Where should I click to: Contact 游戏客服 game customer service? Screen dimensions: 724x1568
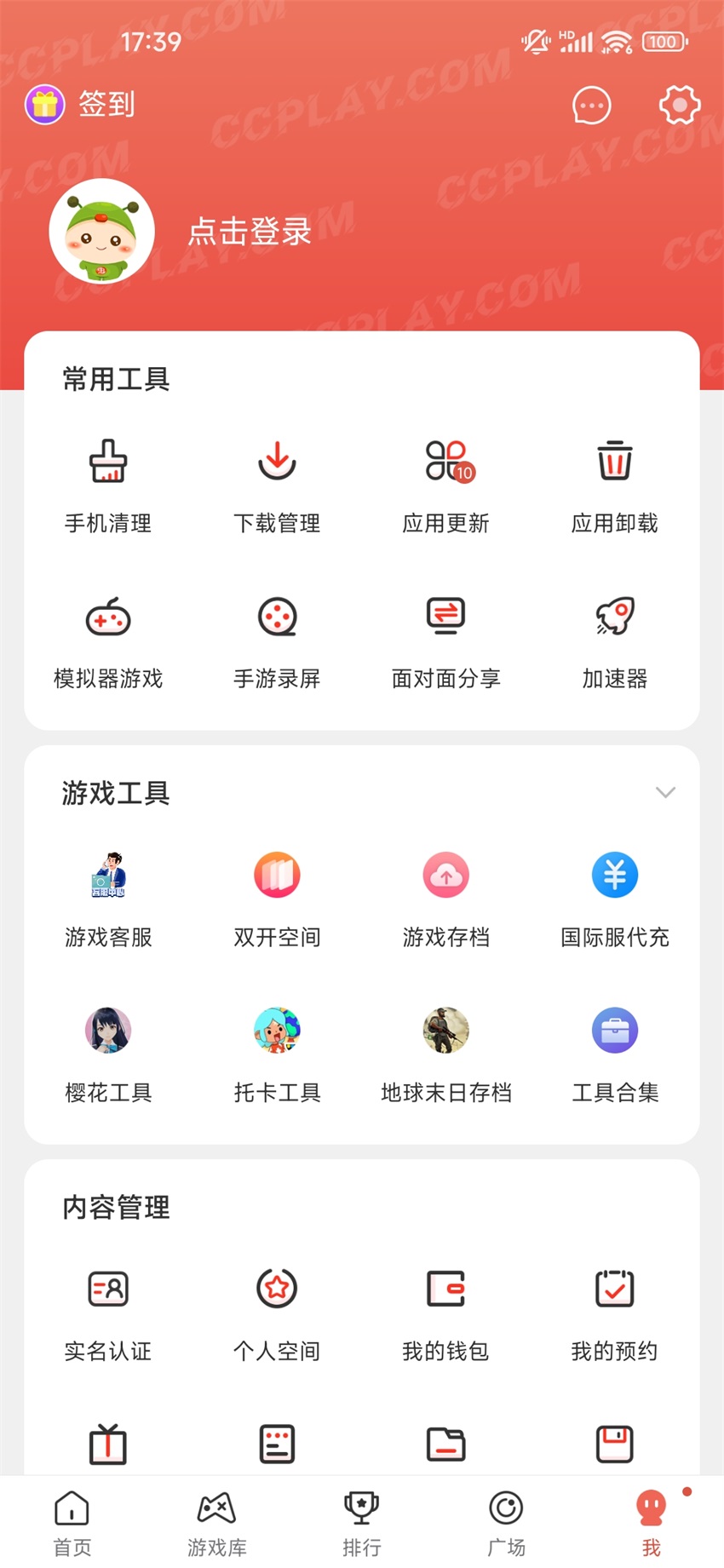click(107, 899)
